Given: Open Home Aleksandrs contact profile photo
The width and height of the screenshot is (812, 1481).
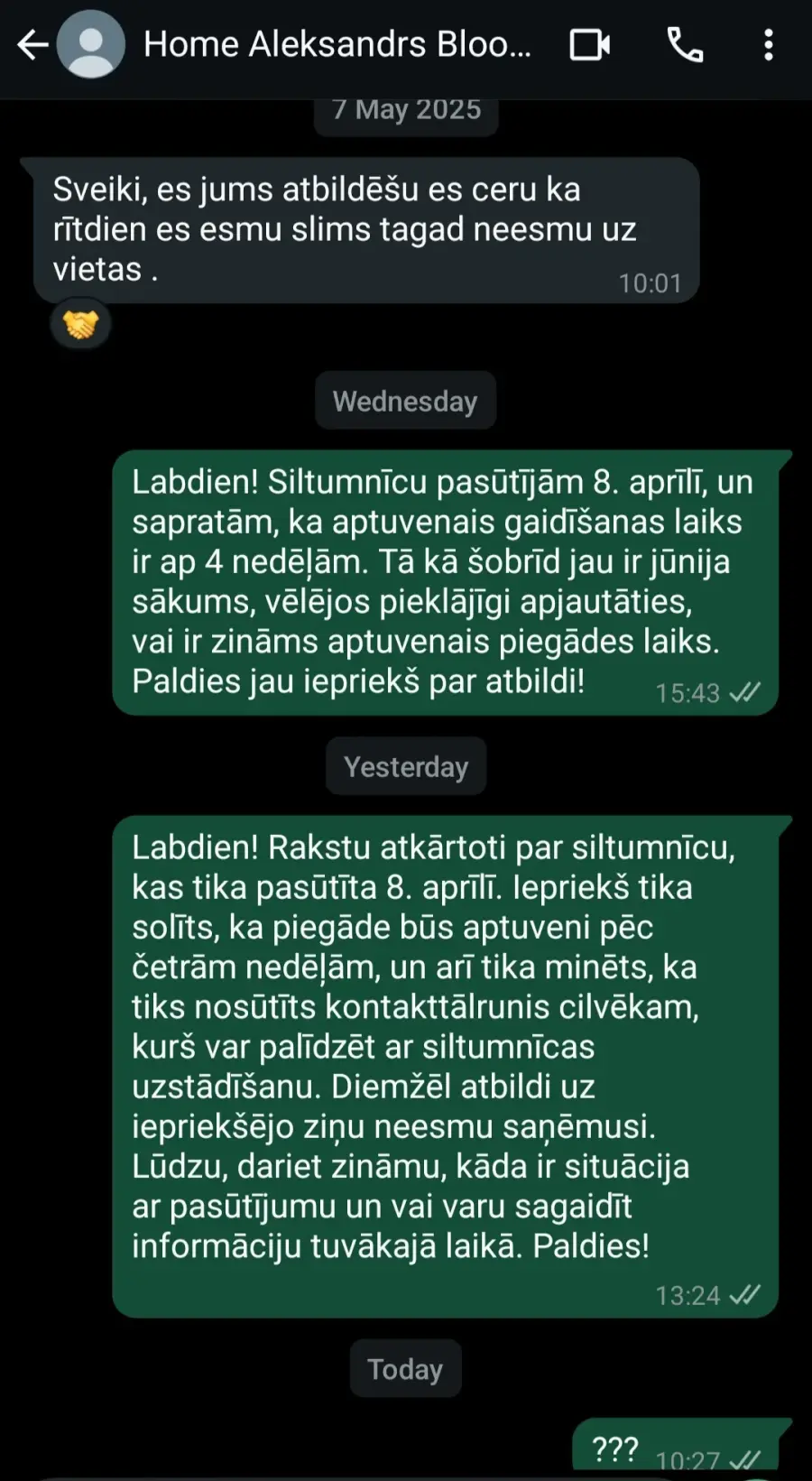Looking at the screenshot, I should (x=91, y=44).
